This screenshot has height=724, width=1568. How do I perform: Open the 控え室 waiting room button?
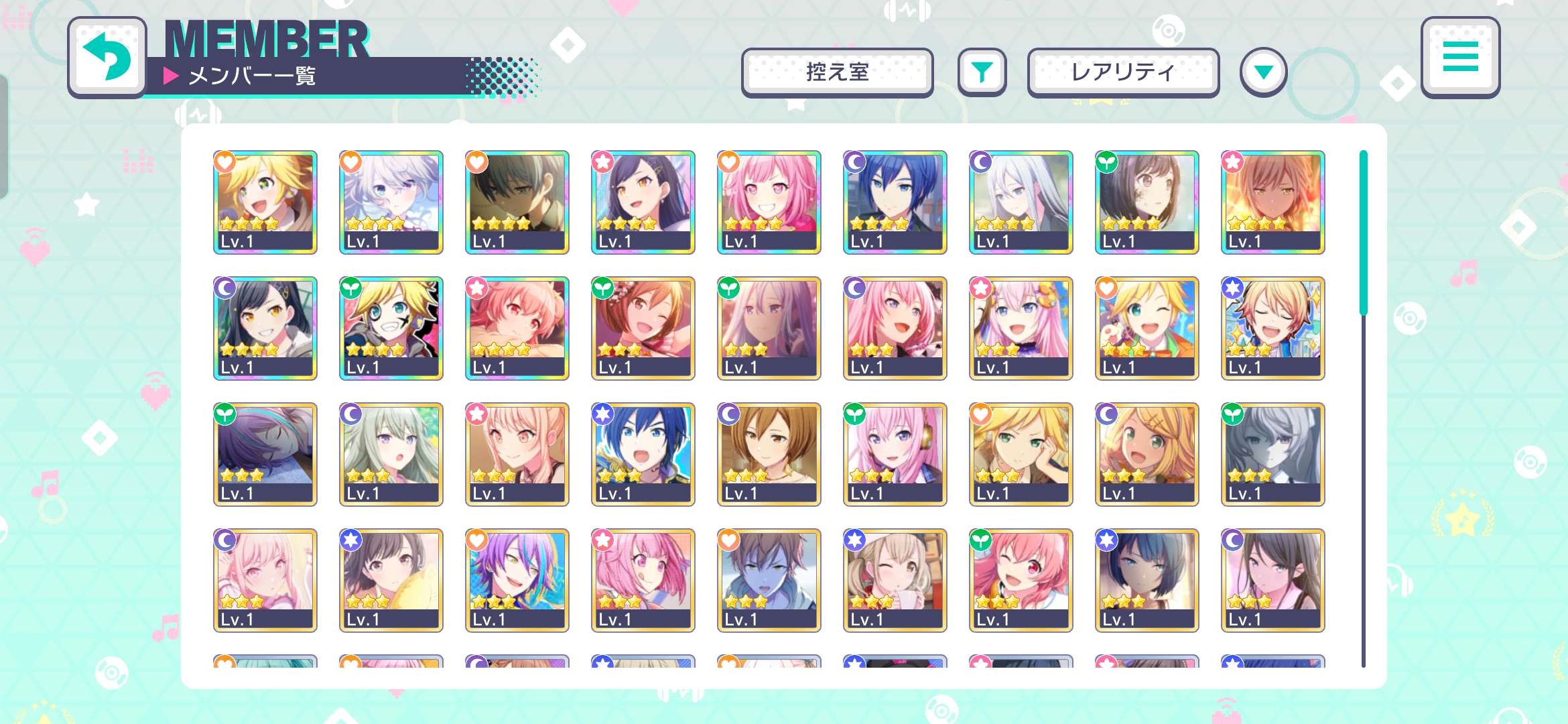837,72
